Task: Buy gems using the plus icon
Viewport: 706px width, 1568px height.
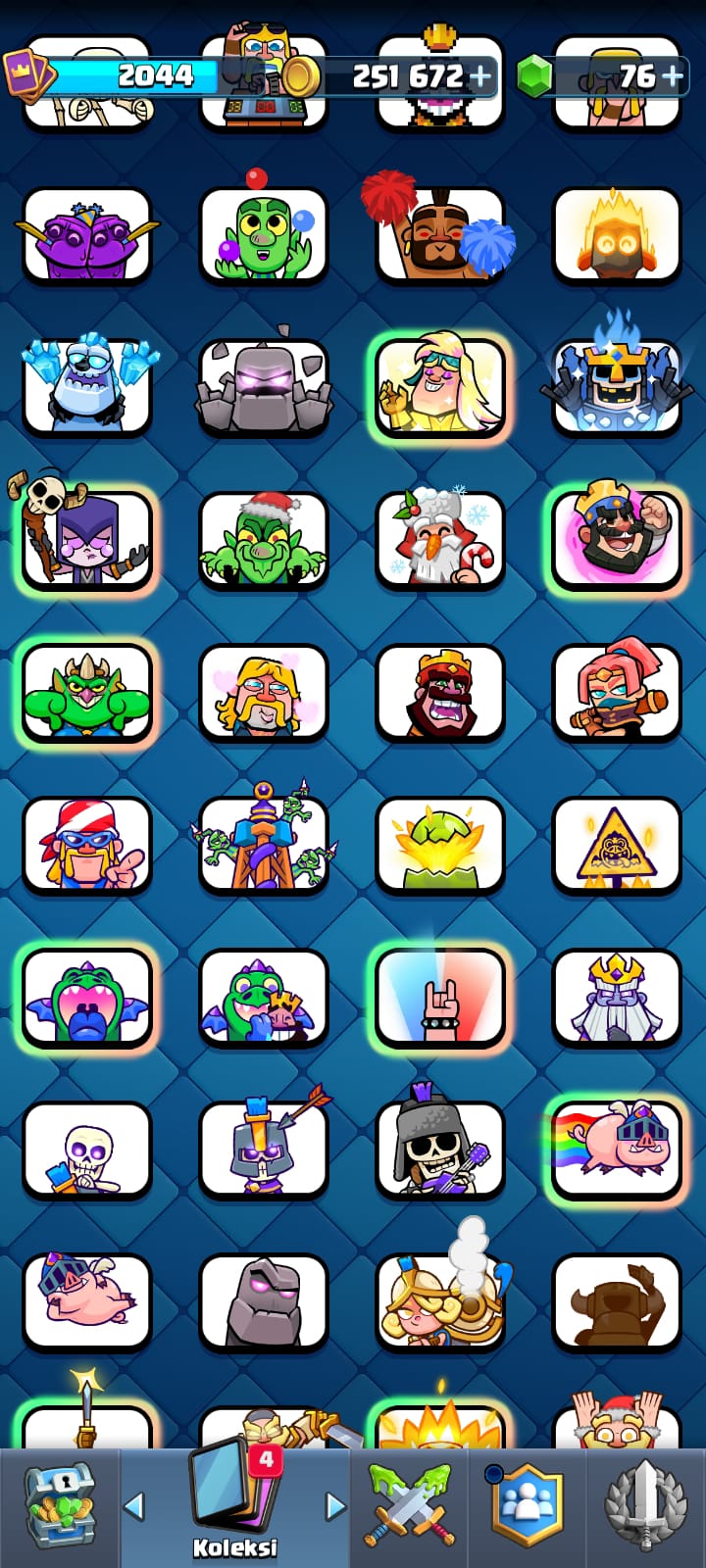Action: click(x=672, y=75)
